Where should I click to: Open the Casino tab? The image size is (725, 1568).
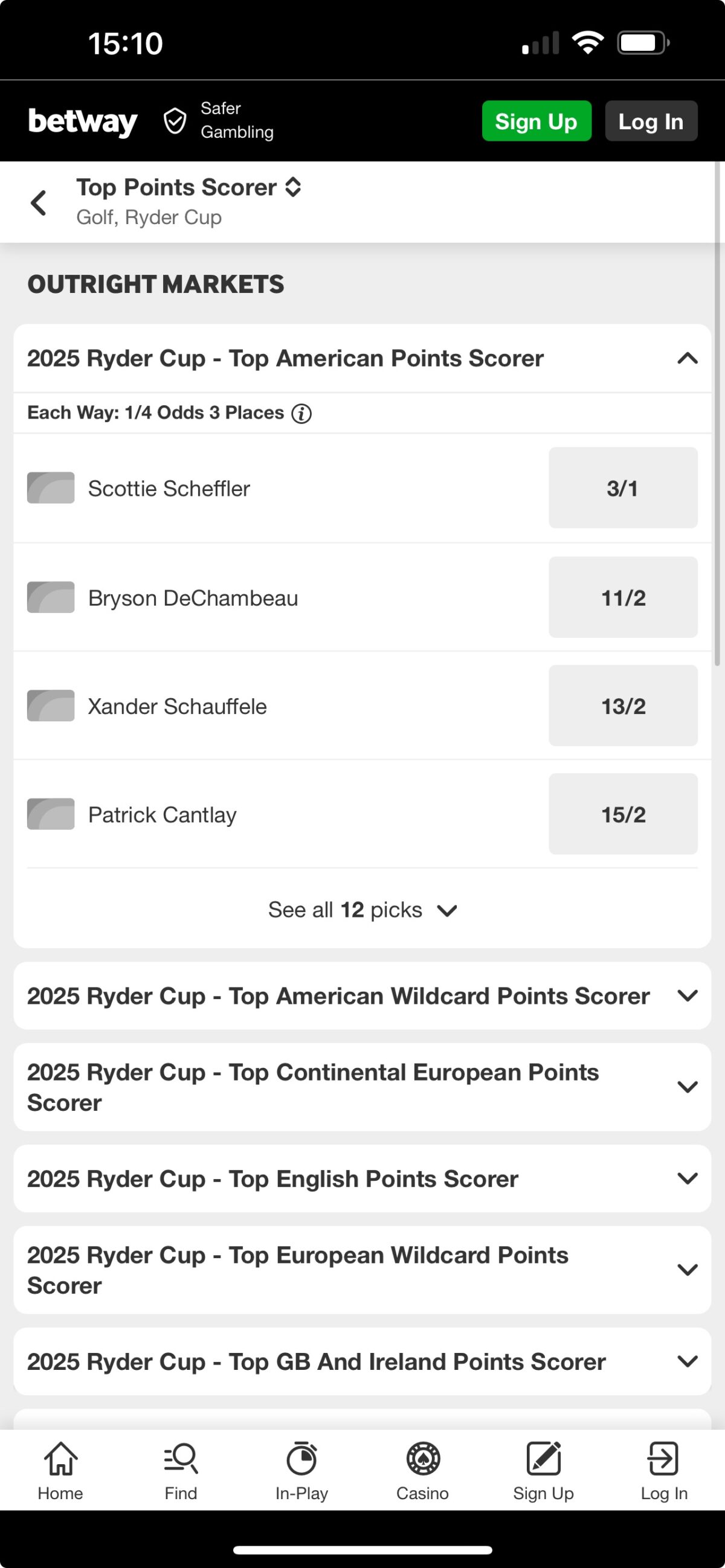click(422, 1471)
